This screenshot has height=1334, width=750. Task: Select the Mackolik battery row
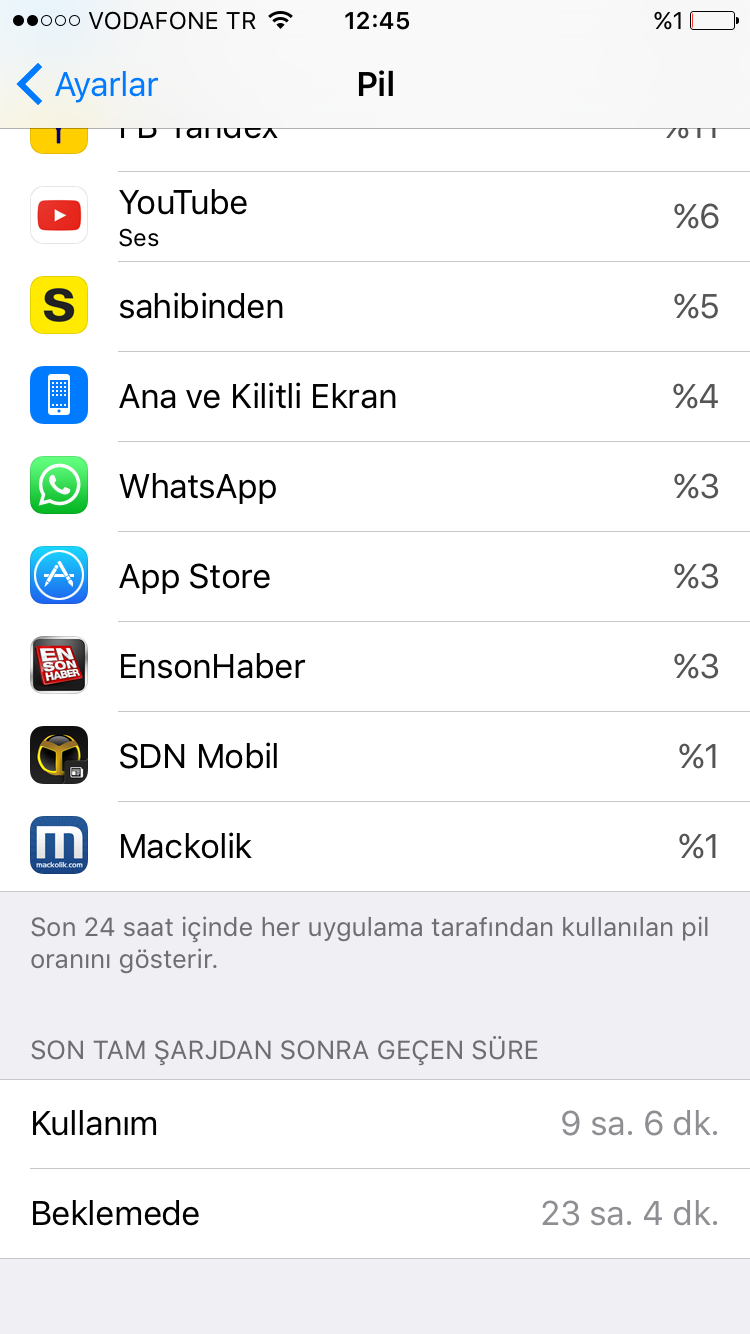pos(375,846)
